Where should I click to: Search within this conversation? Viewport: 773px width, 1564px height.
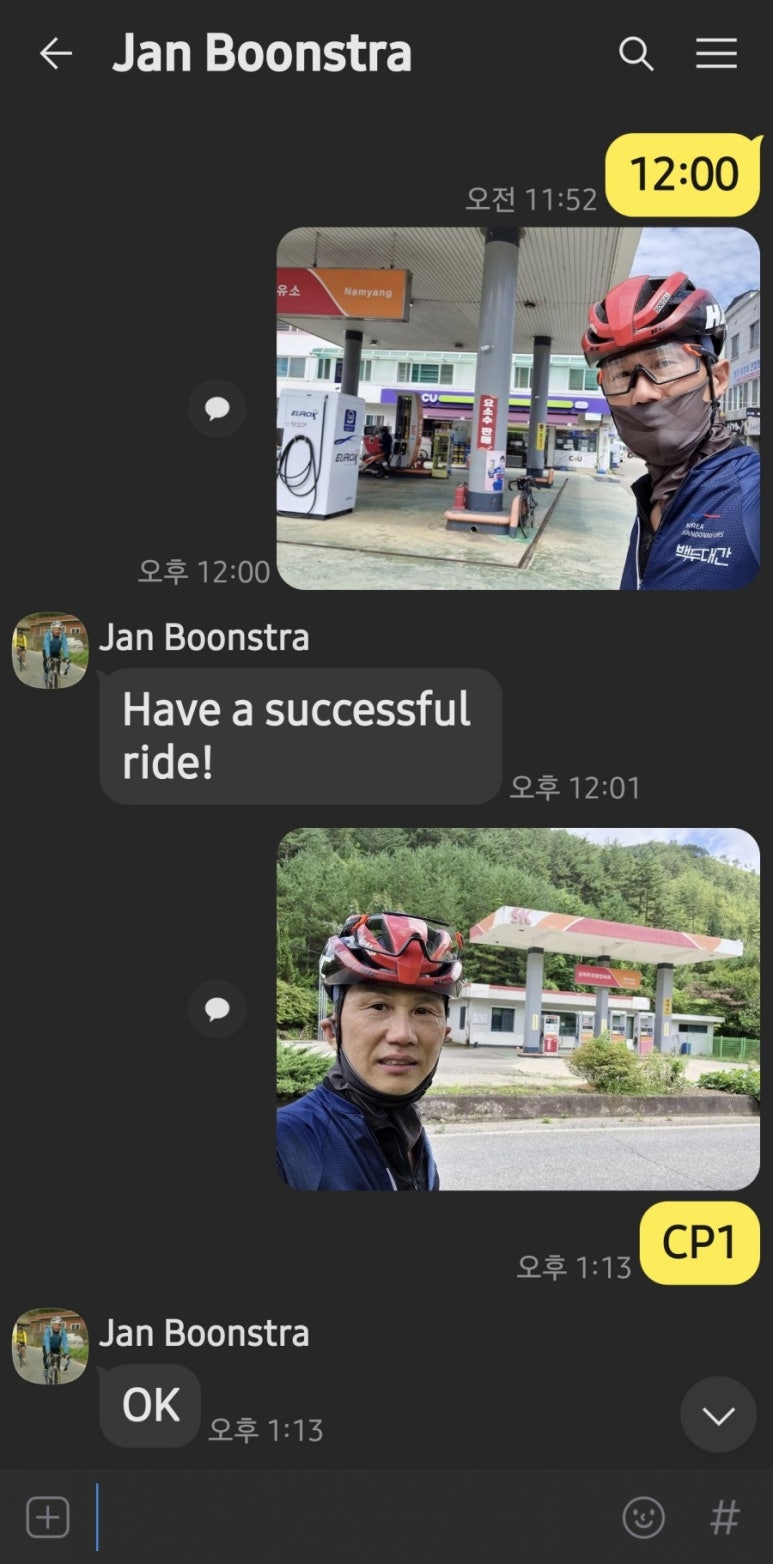click(x=636, y=54)
